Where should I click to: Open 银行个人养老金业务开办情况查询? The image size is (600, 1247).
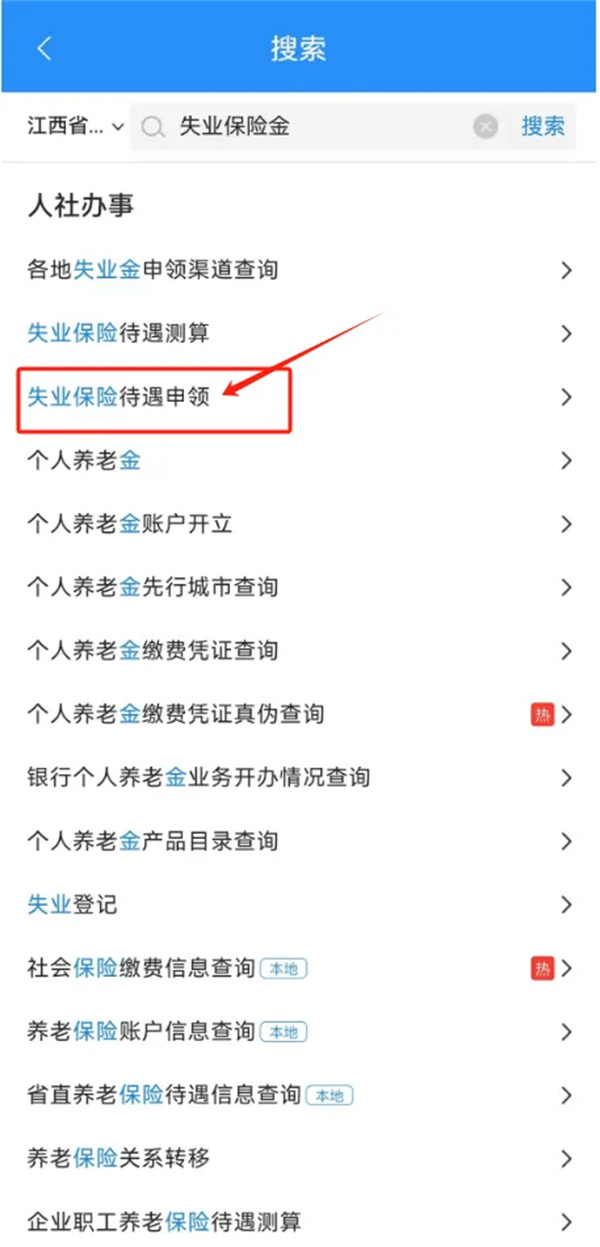[198, 777]
